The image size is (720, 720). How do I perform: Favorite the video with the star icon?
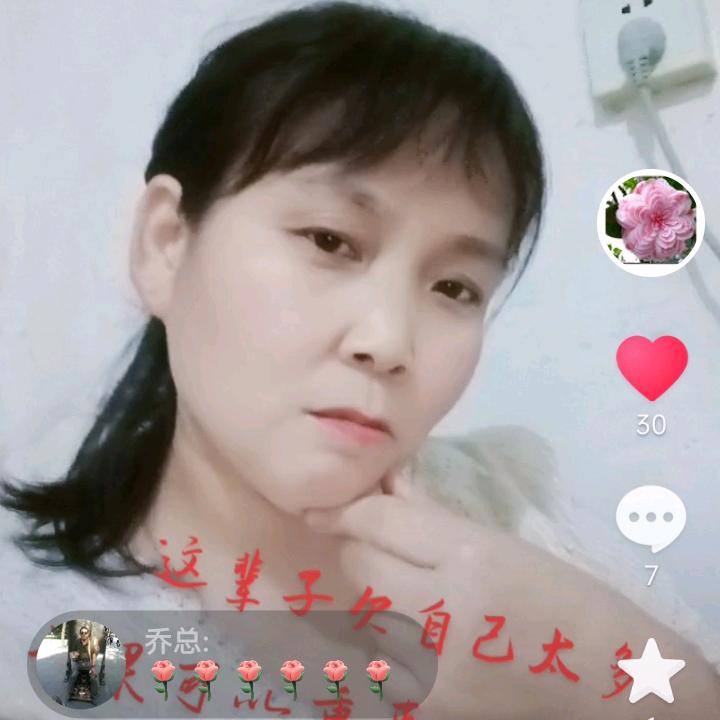click(x=652, y=671)
